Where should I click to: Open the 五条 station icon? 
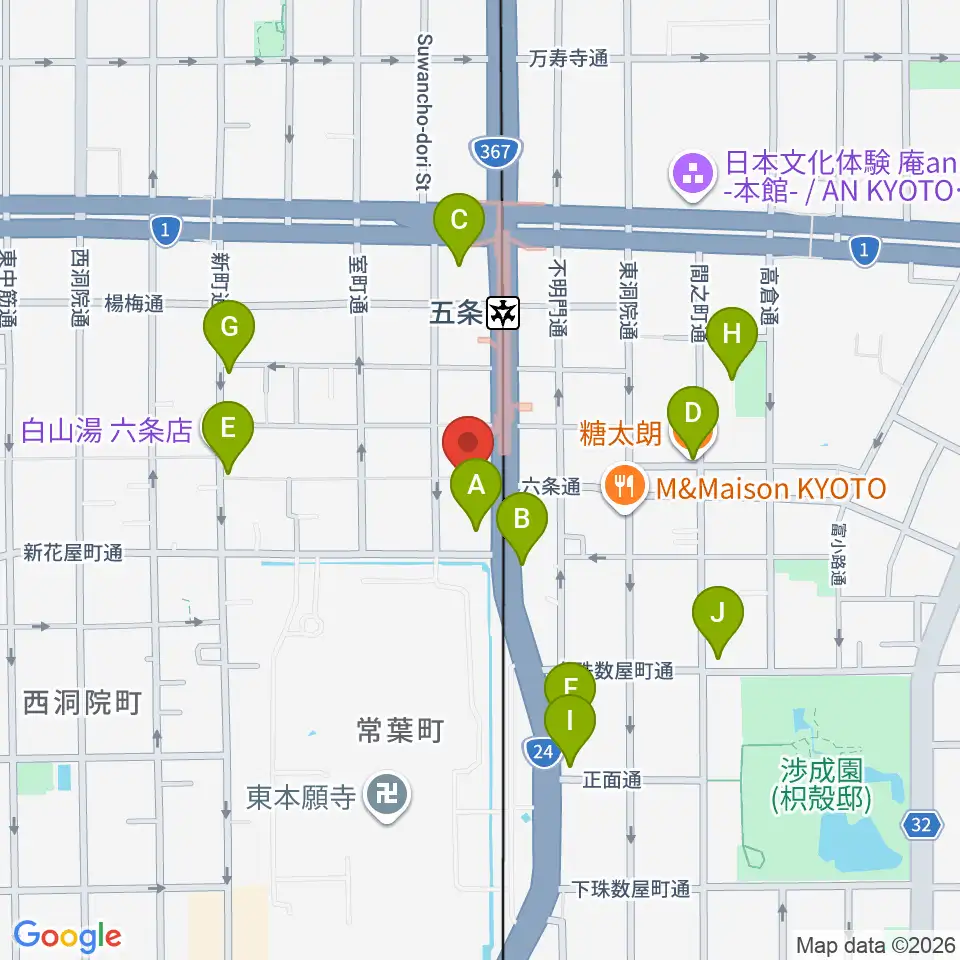click(503, 313)
